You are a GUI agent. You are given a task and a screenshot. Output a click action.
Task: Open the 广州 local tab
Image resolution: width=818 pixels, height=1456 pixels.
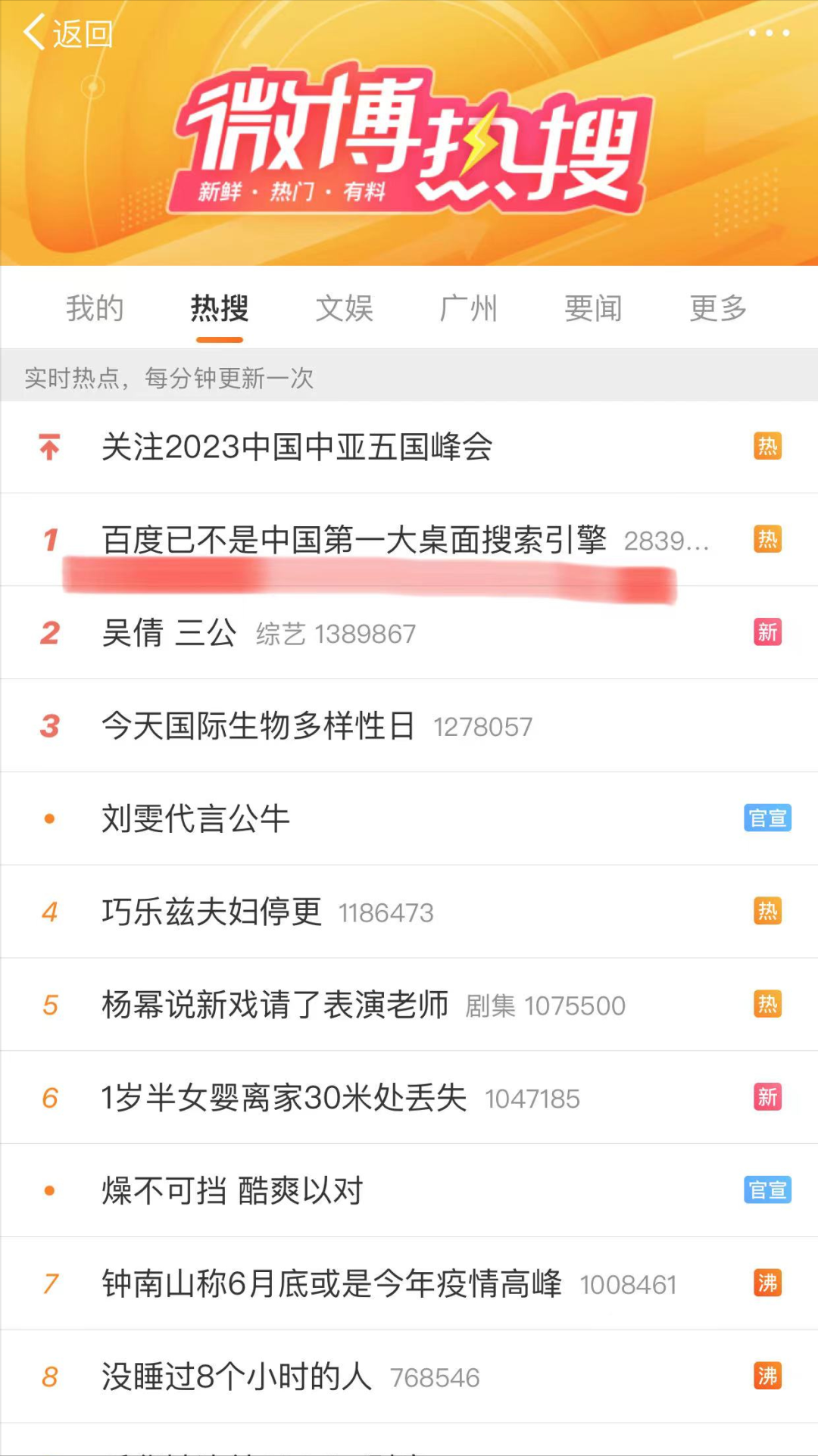[x=469, y=308]
